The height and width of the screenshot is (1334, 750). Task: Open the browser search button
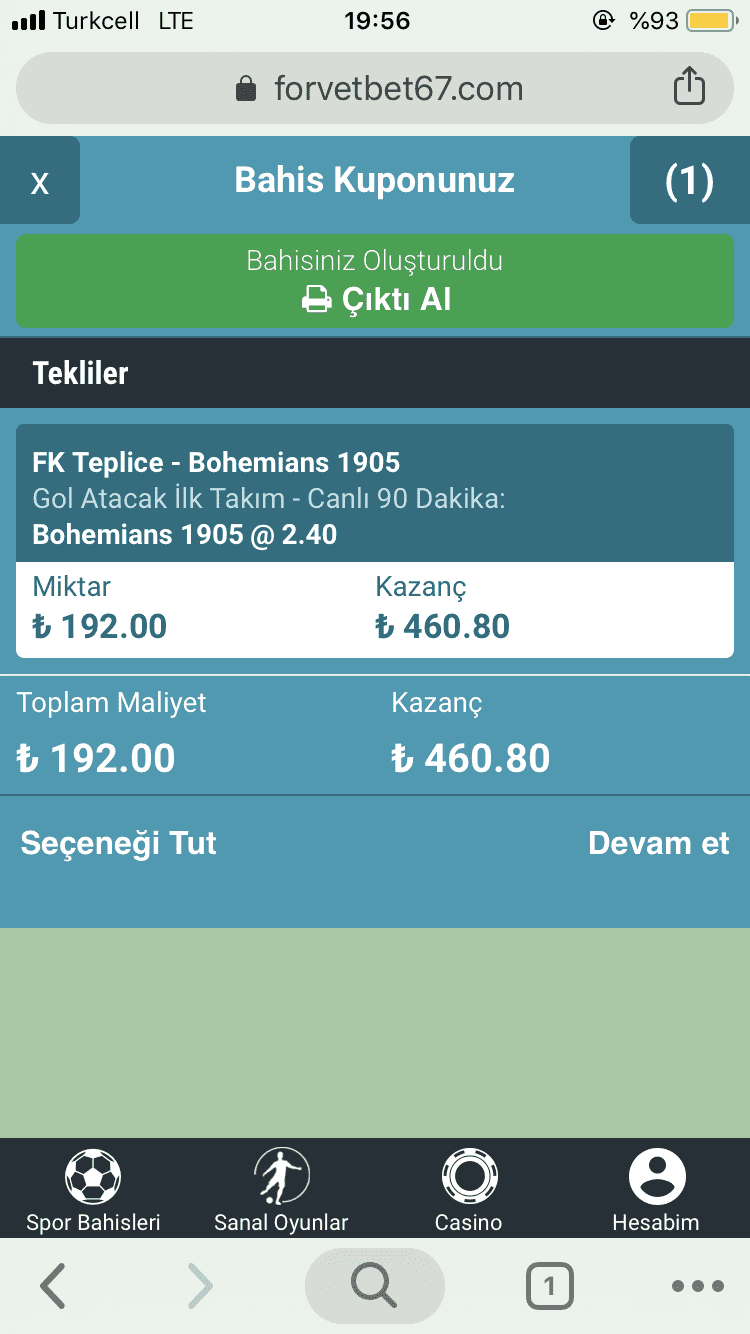(374, 1286)
